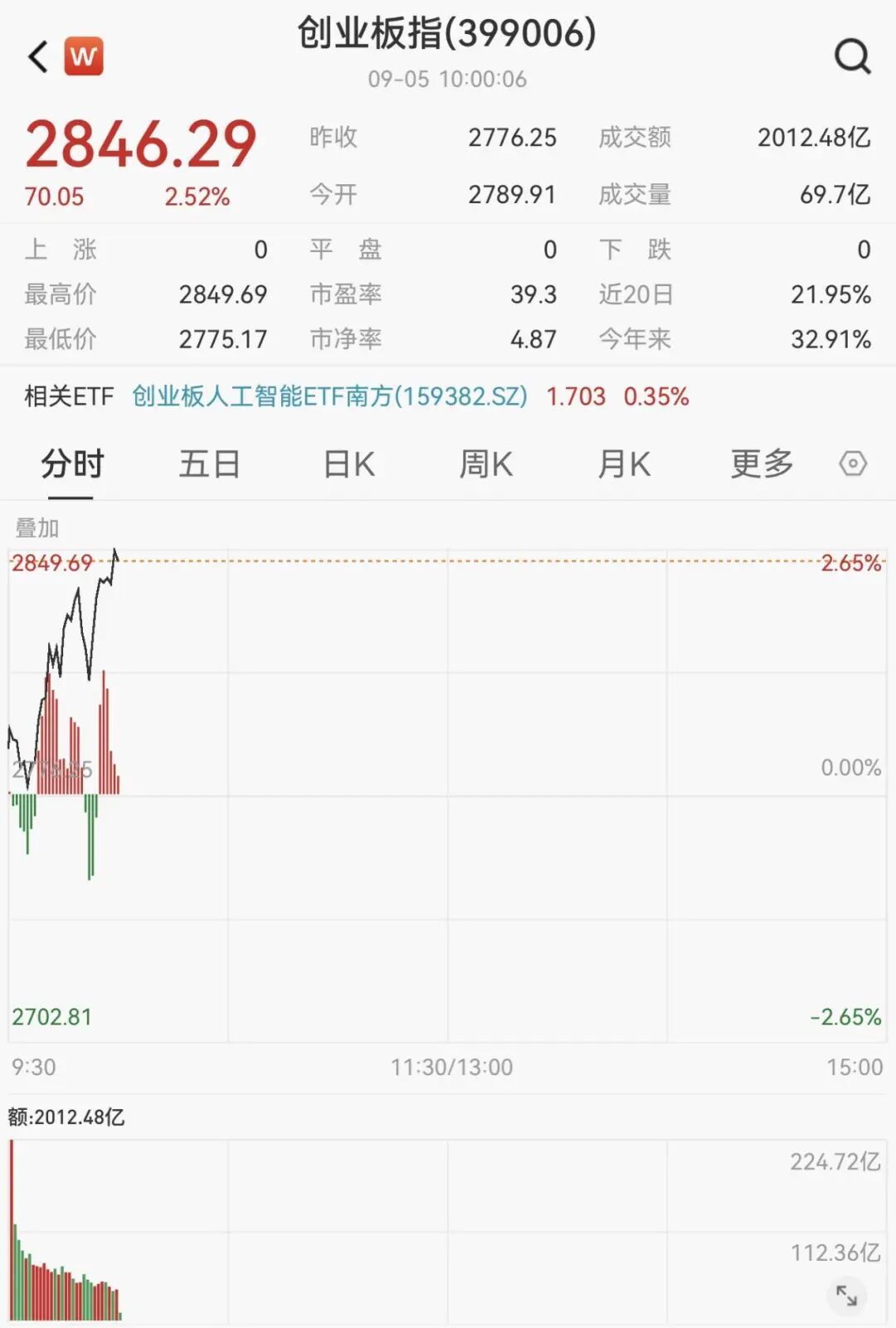Screen dimensions: 896x1328
Task: Show the 月K chart
Action: pos(624,464)
